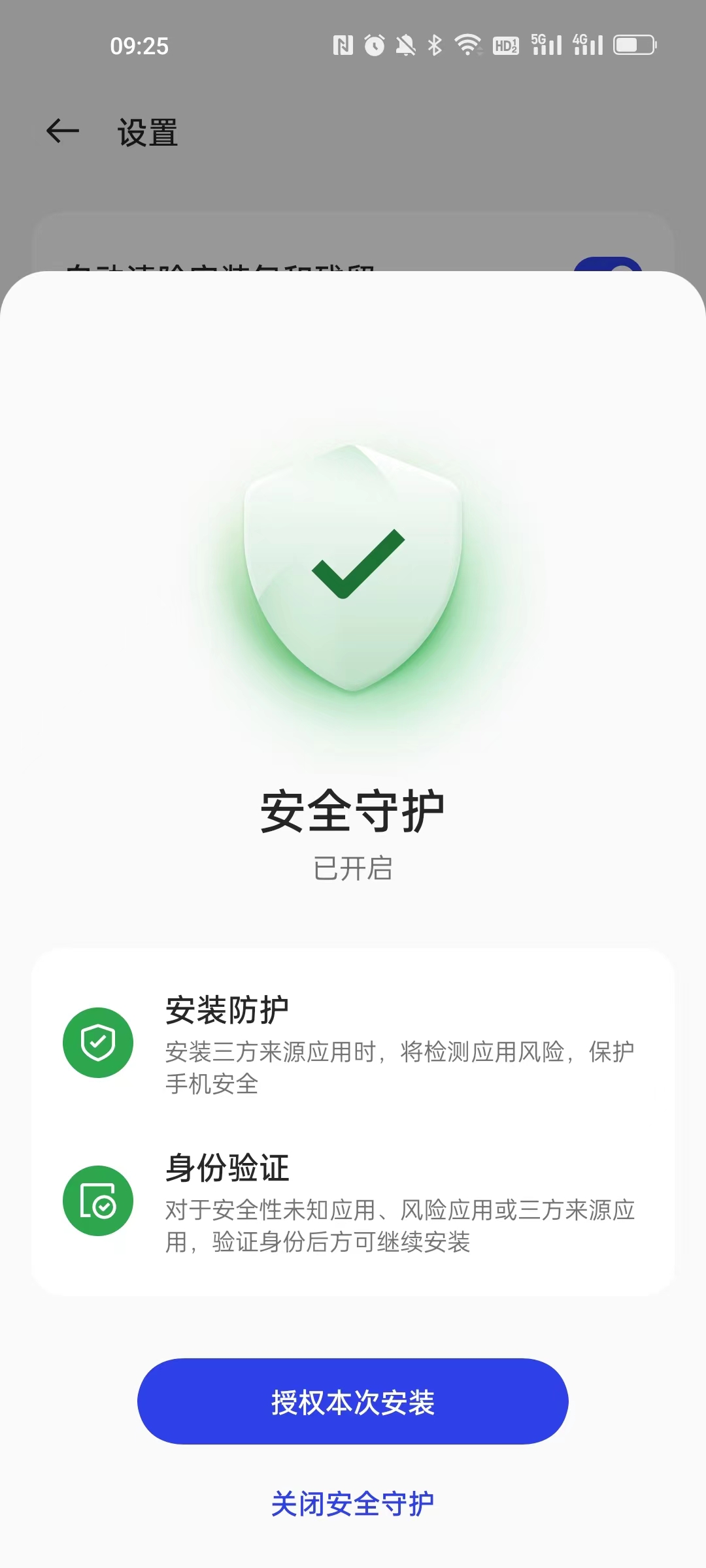
Task: Select 关闭安全守护 to turn off protection
Action: (x=352, y=1503)
